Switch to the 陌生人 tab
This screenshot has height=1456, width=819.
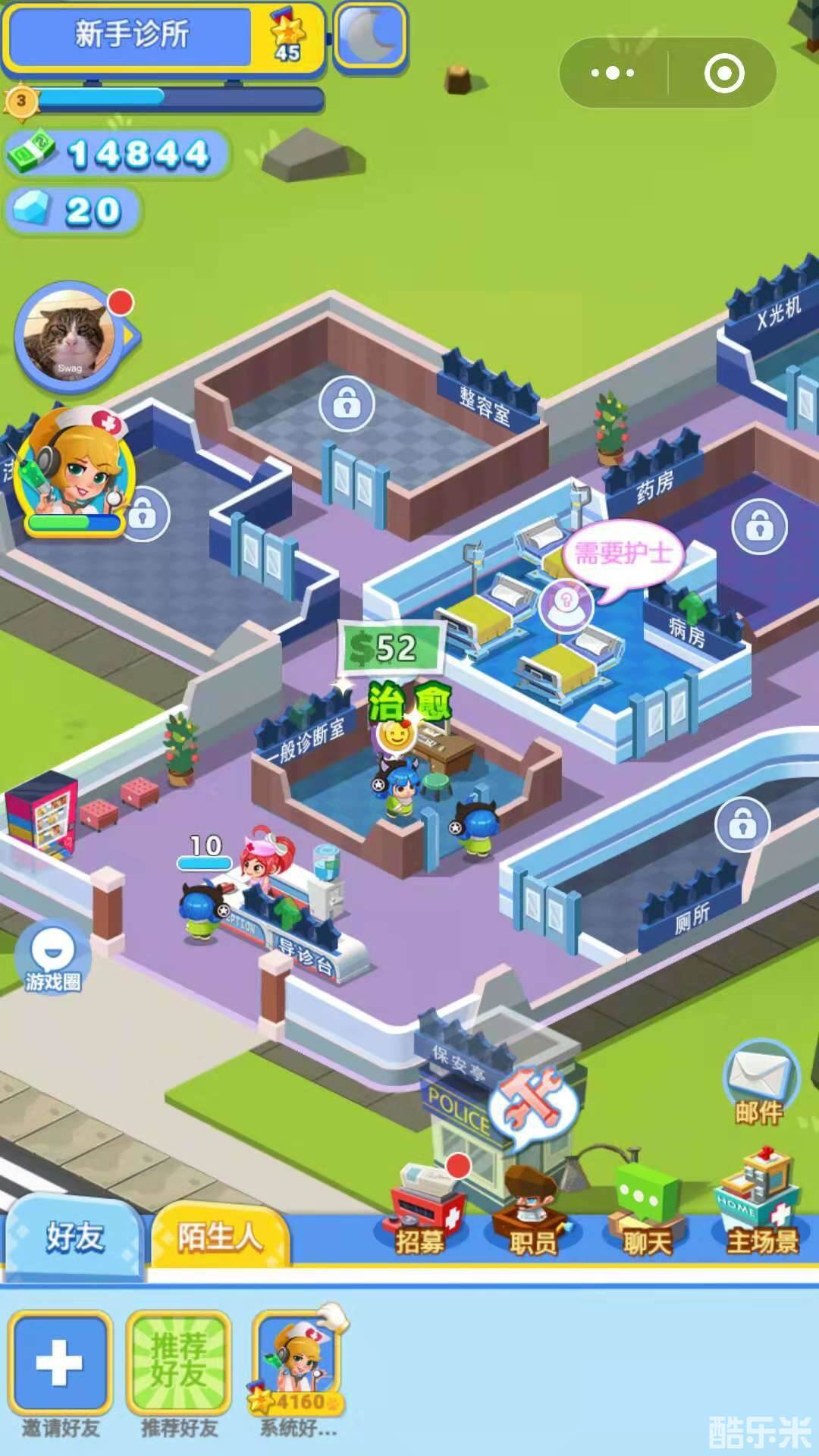220,1238
